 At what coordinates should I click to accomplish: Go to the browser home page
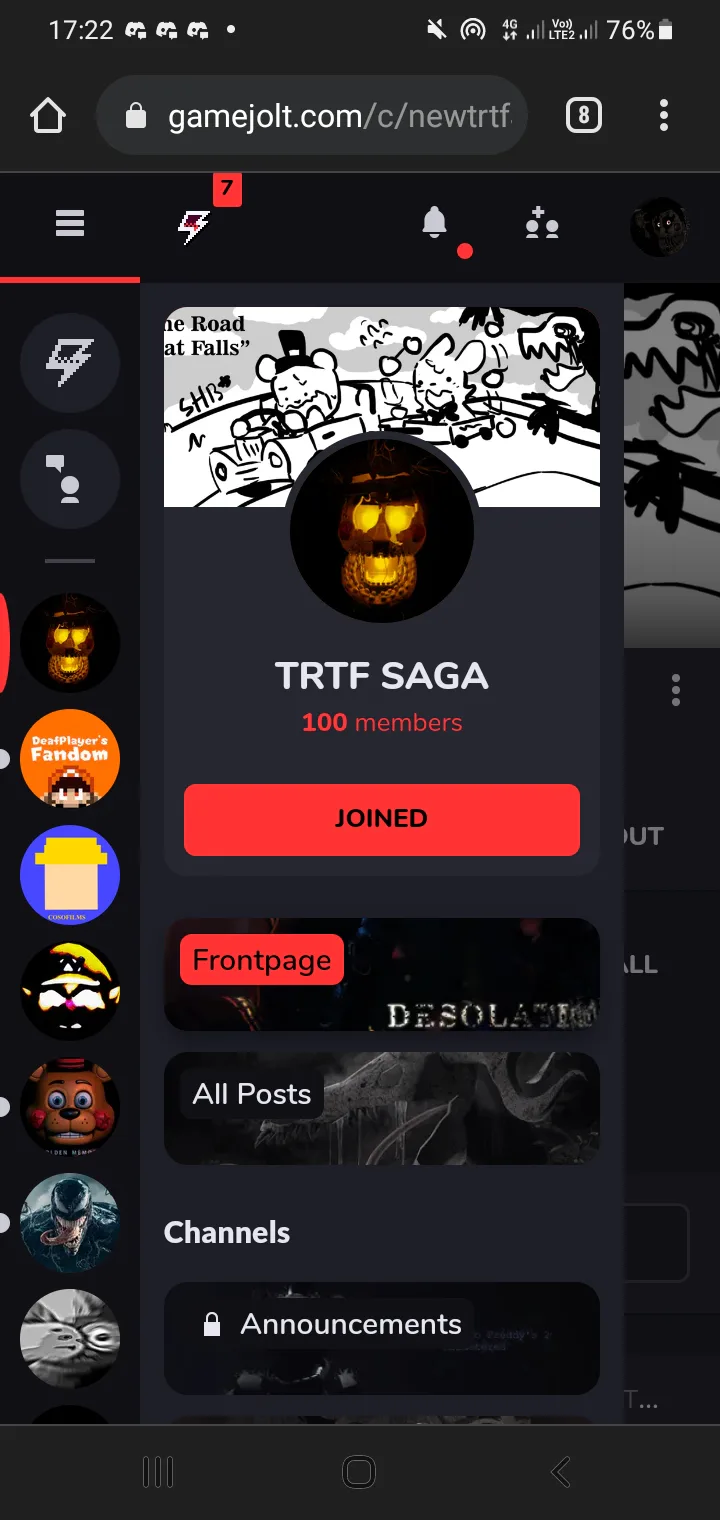pyautogui.click(x=48, y=117)
